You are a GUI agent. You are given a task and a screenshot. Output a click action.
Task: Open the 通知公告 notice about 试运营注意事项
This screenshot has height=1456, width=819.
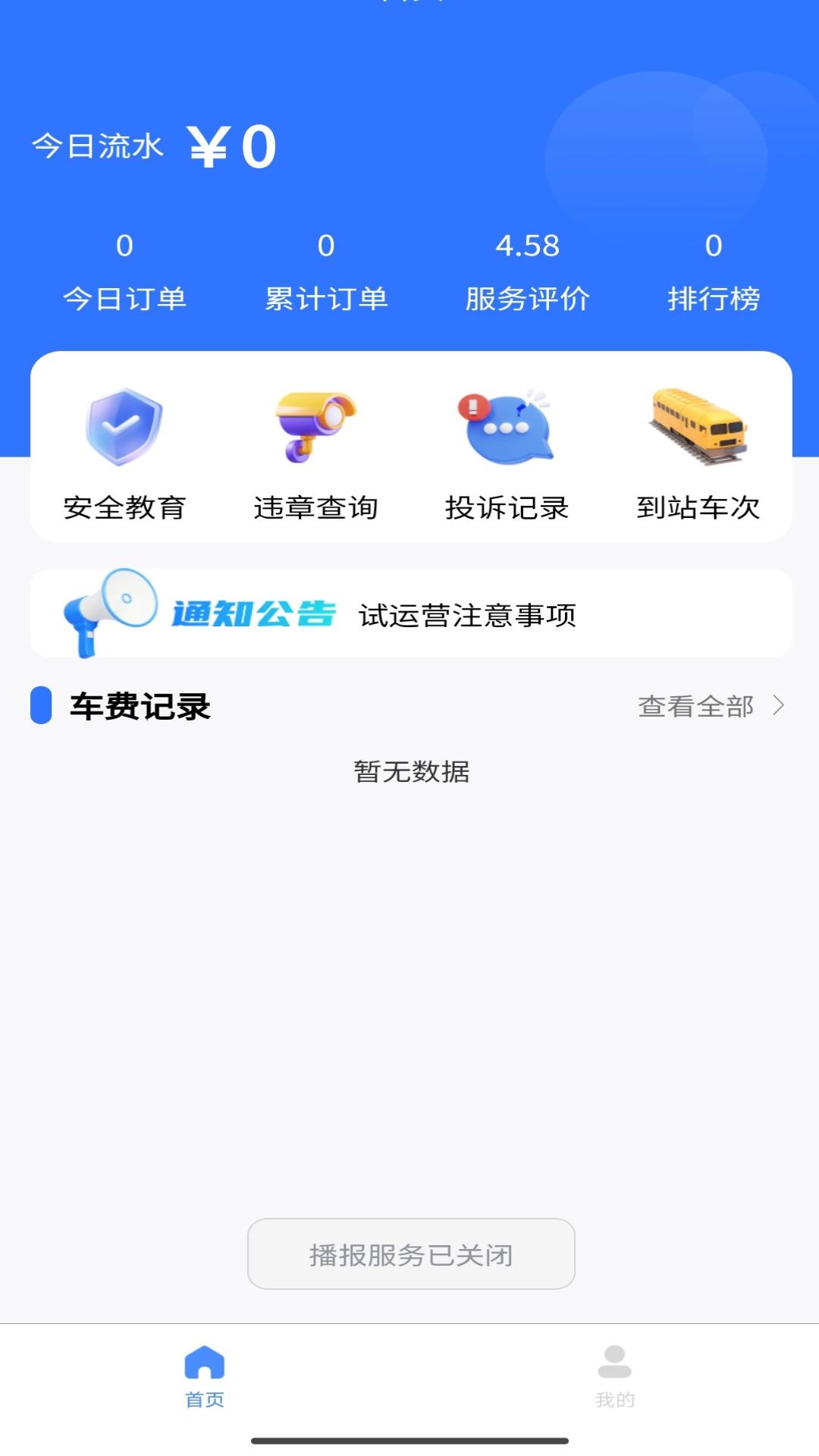(411, 613)
